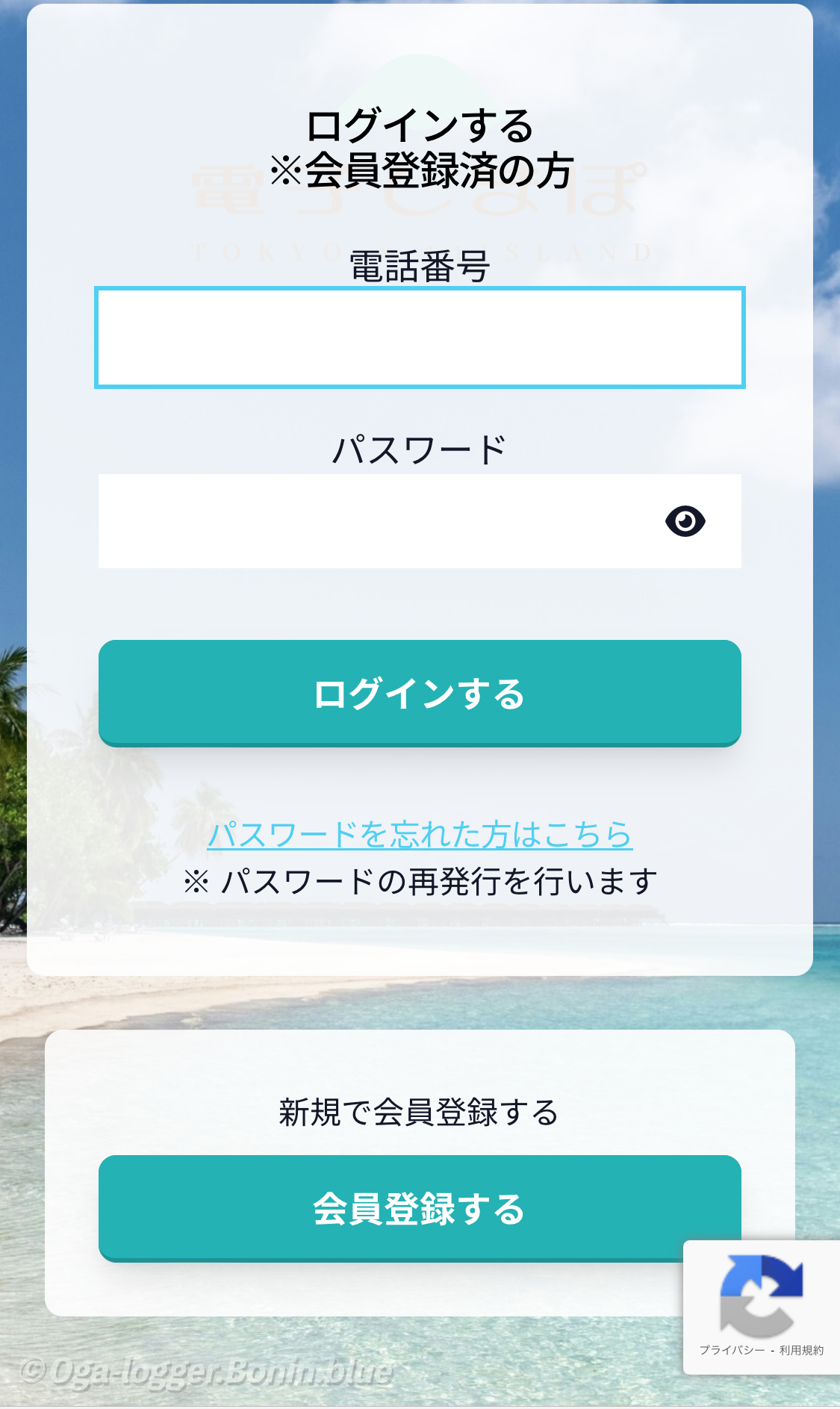The image size is (840, 1409).
Task: Tap the パスワード password field
Action: pos(373,521)
